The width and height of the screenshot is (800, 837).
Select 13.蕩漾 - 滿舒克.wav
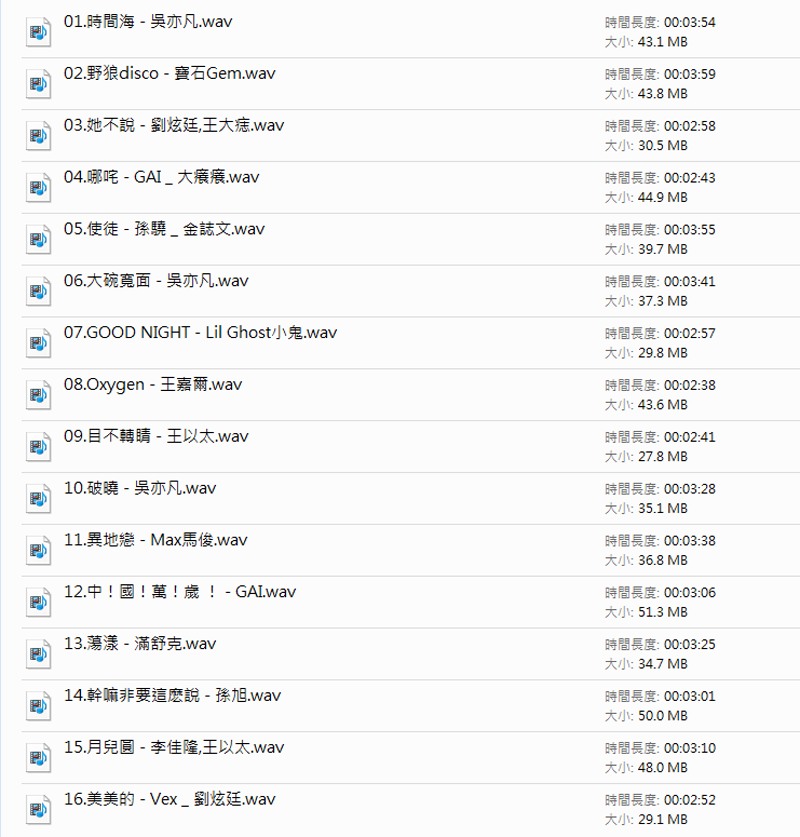click(140, 644)
